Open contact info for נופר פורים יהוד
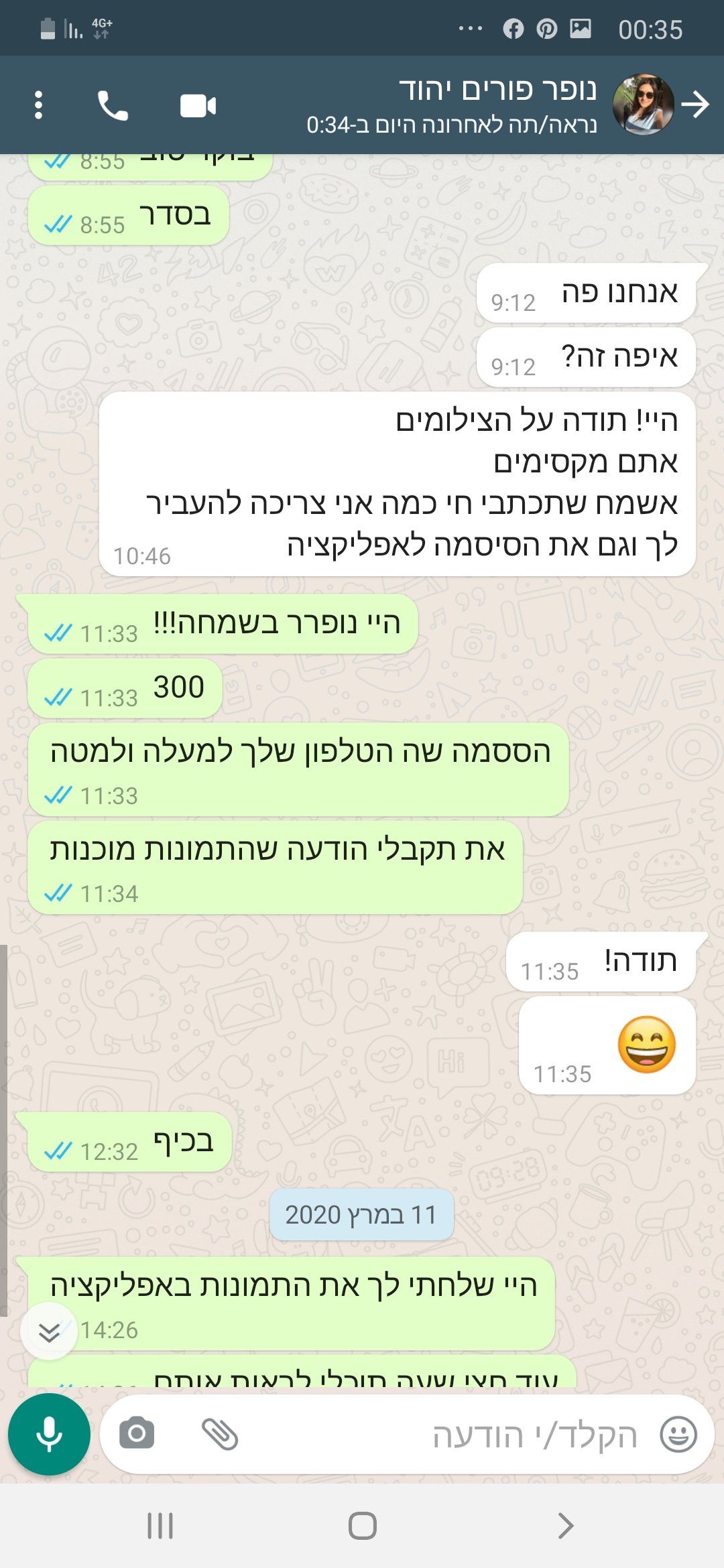 coord(469,105)
